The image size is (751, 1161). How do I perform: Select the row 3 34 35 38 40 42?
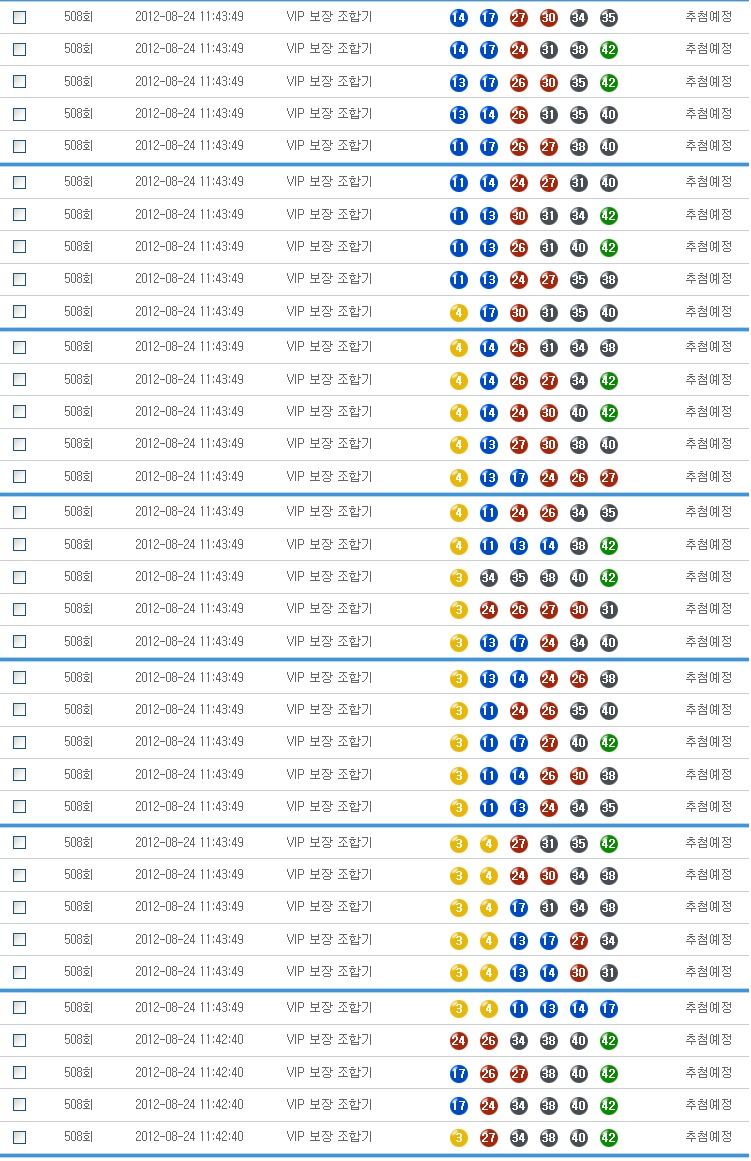(x=19, y=577)
